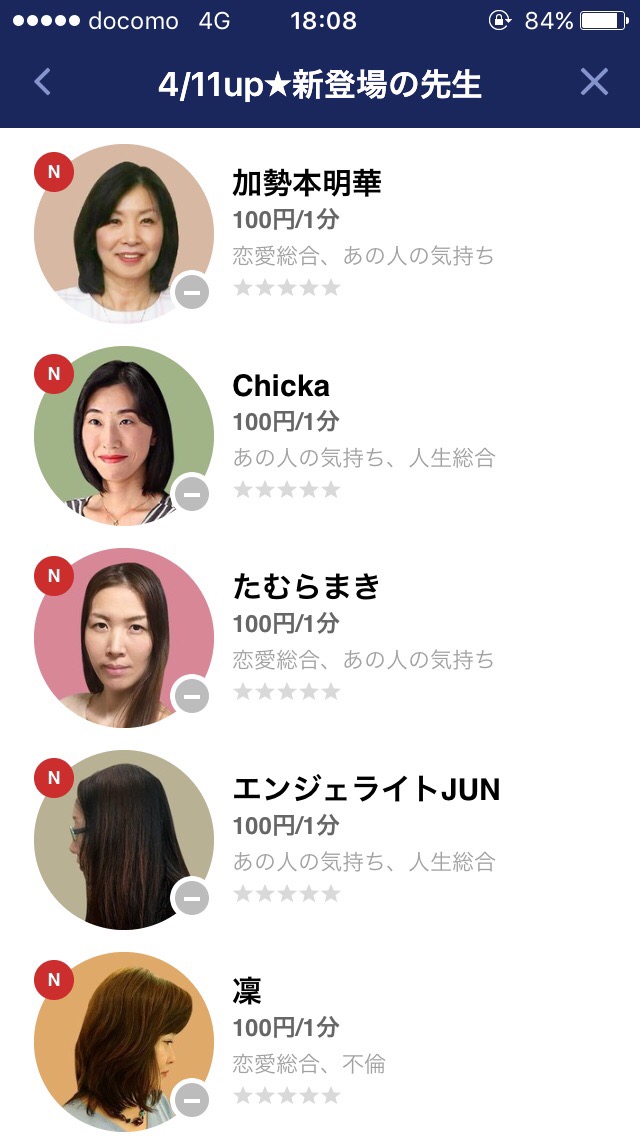Image resolution: width=640 pixels, height=1136 pixels.
Task: View Chicka's consultation page
Action: tap(281, 386)
